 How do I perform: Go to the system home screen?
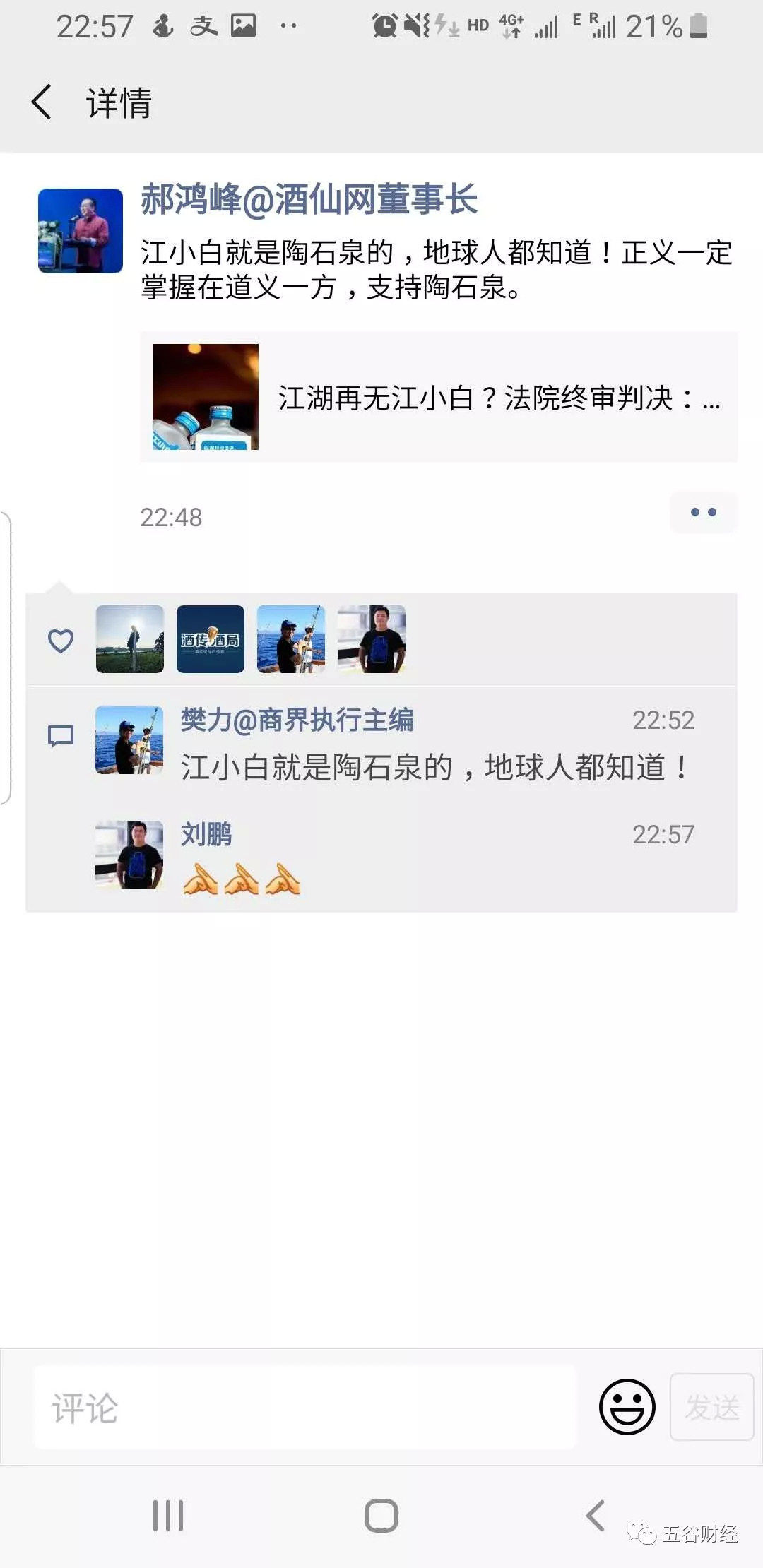click(x=381, y=1515)
